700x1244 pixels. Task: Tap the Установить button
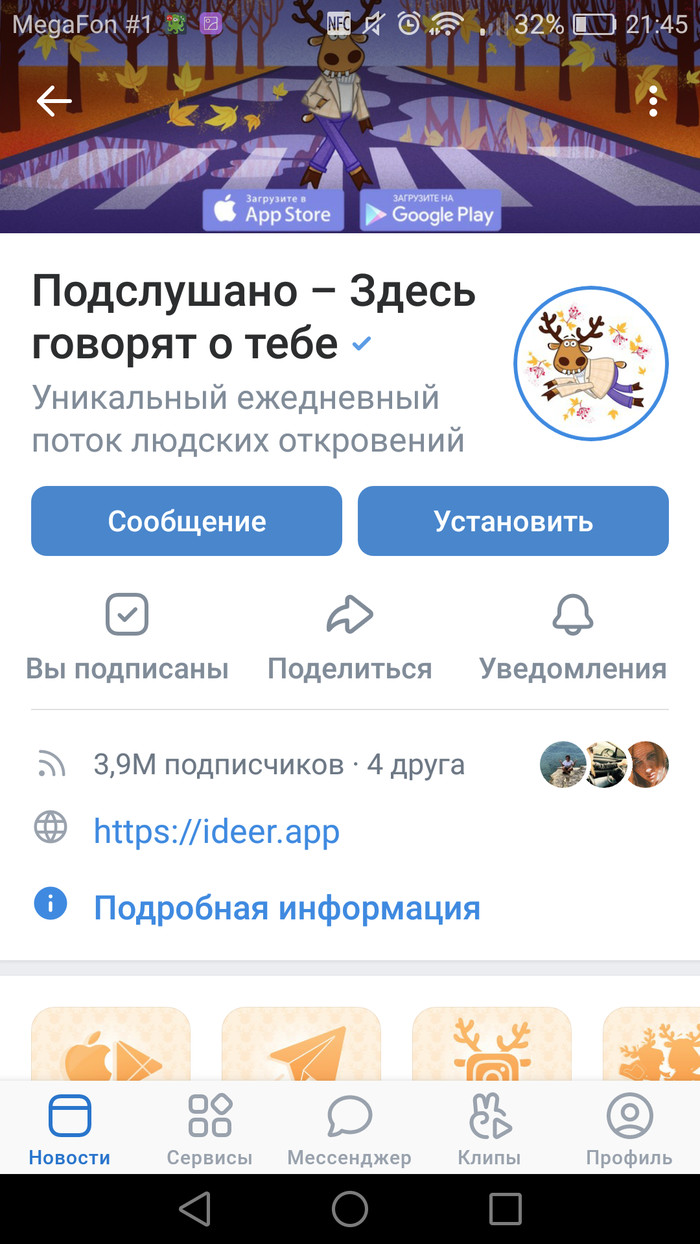(513, 521)
